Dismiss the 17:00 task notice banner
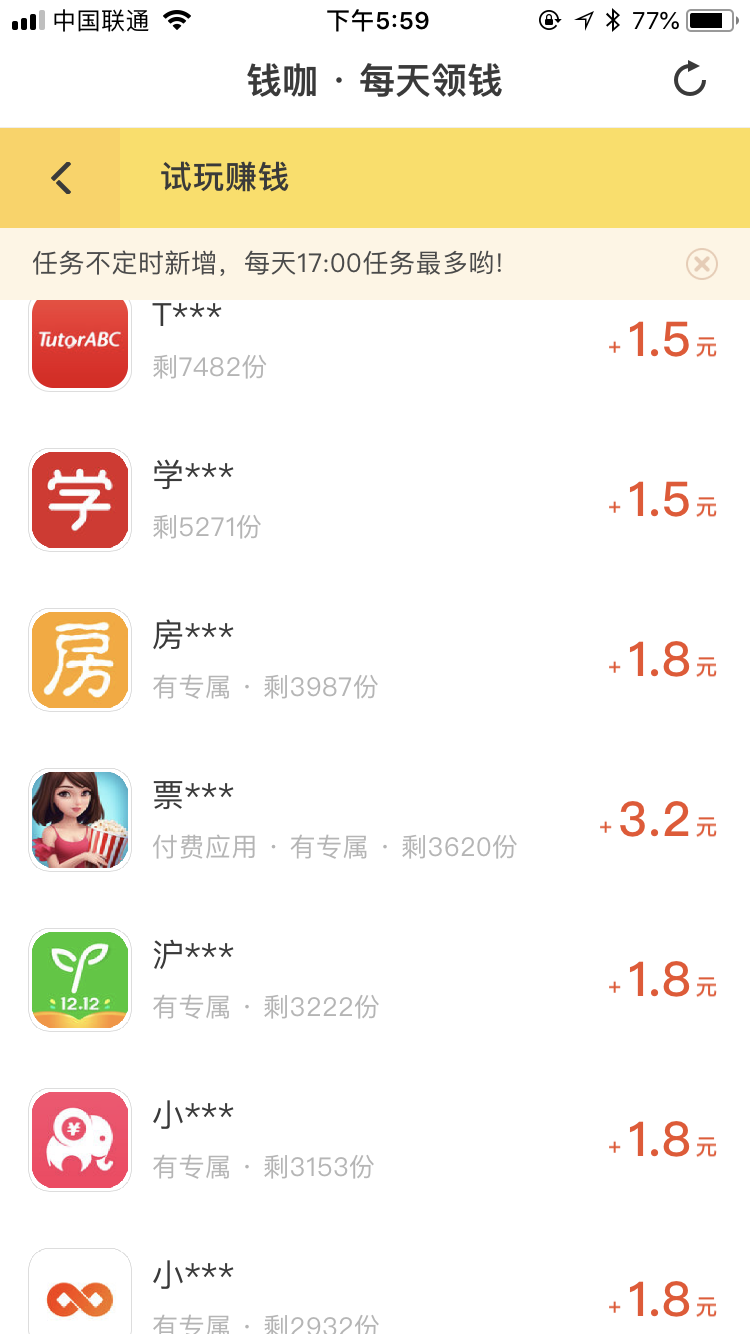750x1334 pixels. coord(701,264)
